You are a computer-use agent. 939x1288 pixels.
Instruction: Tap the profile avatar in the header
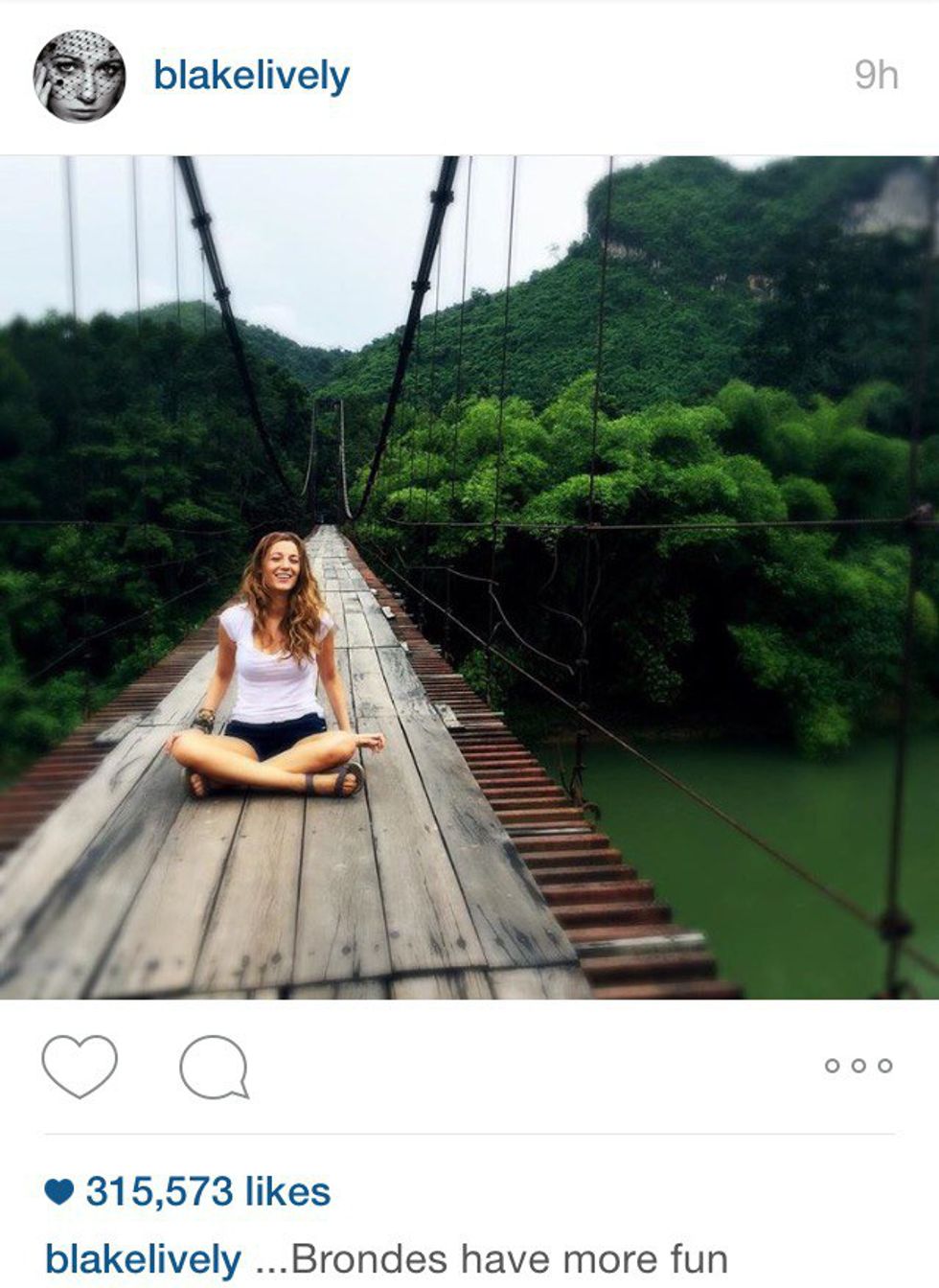[80, 76]
